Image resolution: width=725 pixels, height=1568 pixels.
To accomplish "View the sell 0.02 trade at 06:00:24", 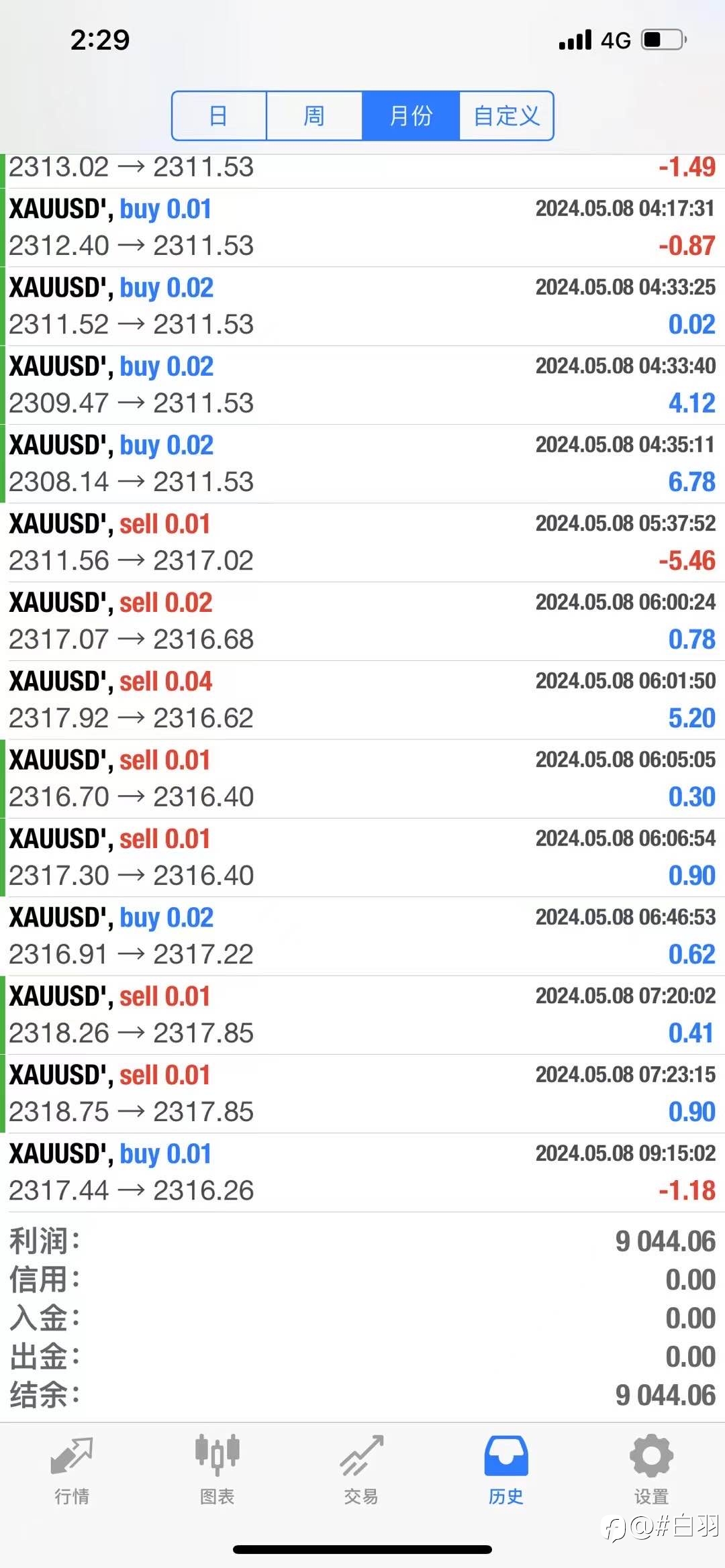I will click(362, 621).
